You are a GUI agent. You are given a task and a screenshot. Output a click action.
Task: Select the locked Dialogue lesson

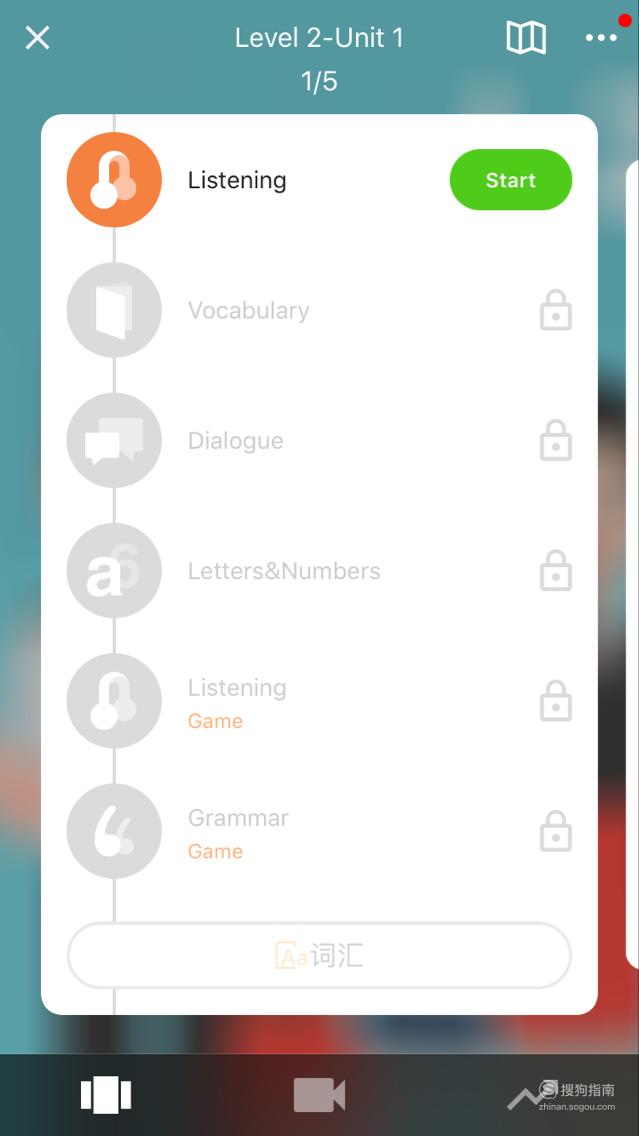(x=319, y=440)
